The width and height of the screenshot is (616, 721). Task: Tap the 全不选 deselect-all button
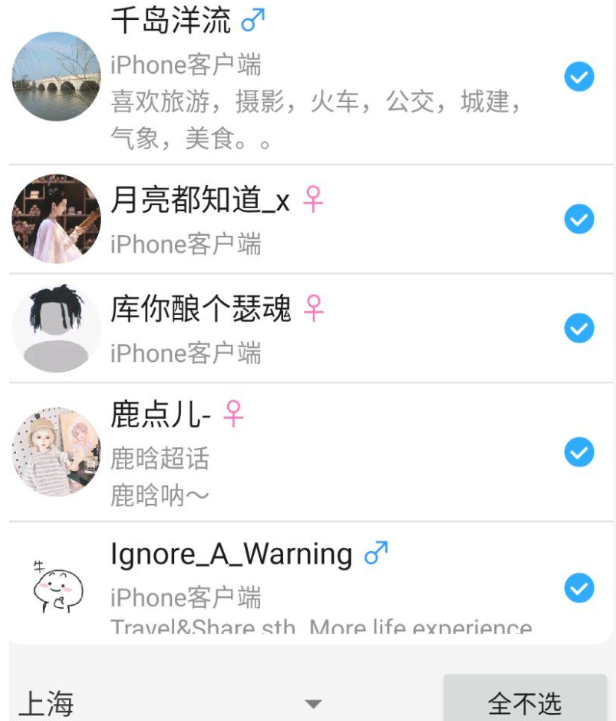525,703
